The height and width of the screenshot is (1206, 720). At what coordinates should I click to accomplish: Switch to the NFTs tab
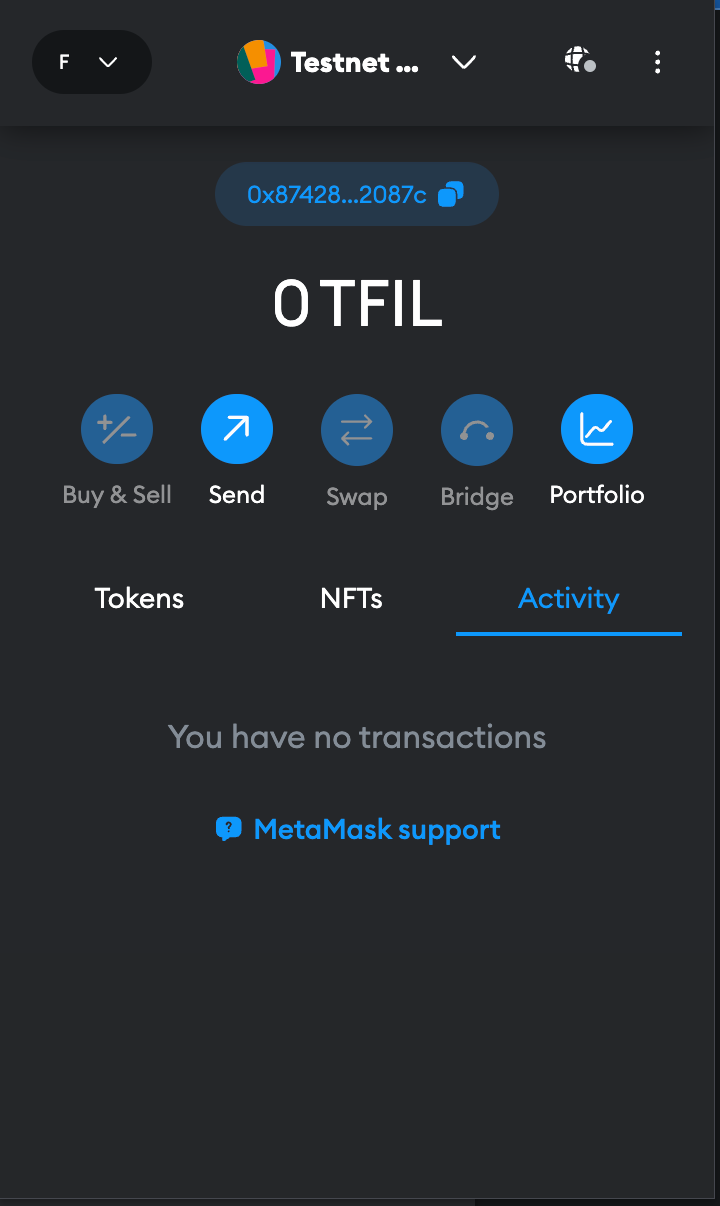click(351, 599)
